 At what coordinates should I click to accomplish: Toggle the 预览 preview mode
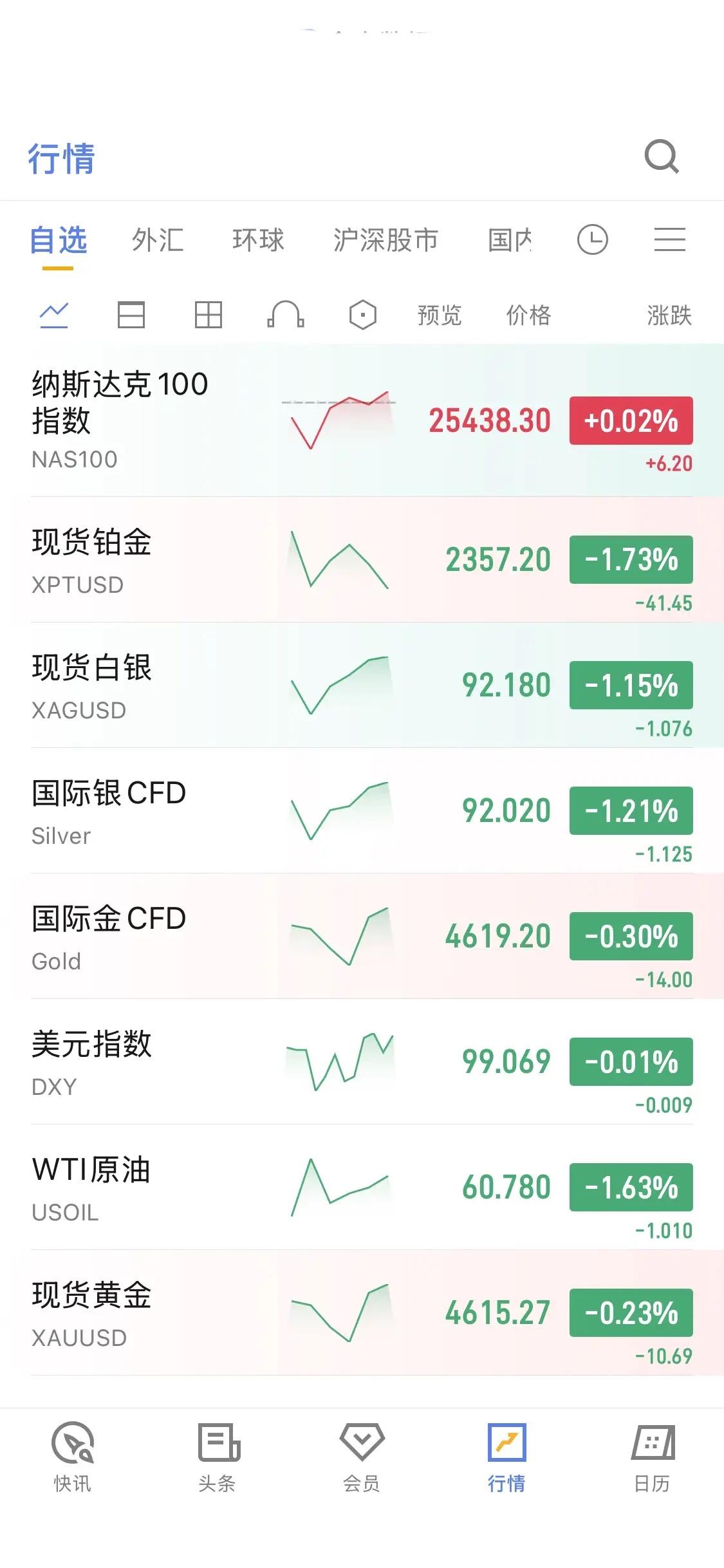tap(440, 316)
